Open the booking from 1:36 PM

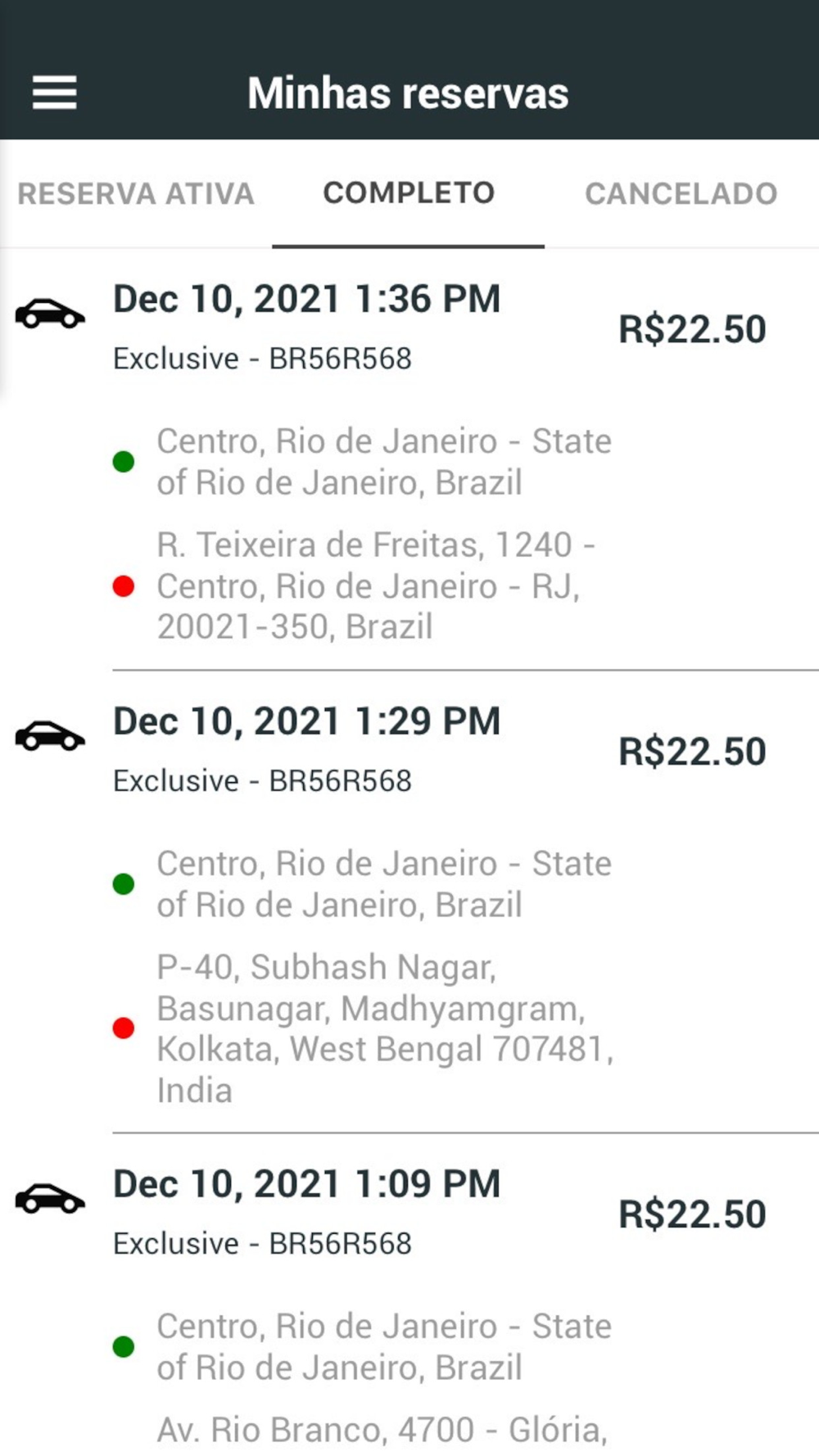coord(409,459)
